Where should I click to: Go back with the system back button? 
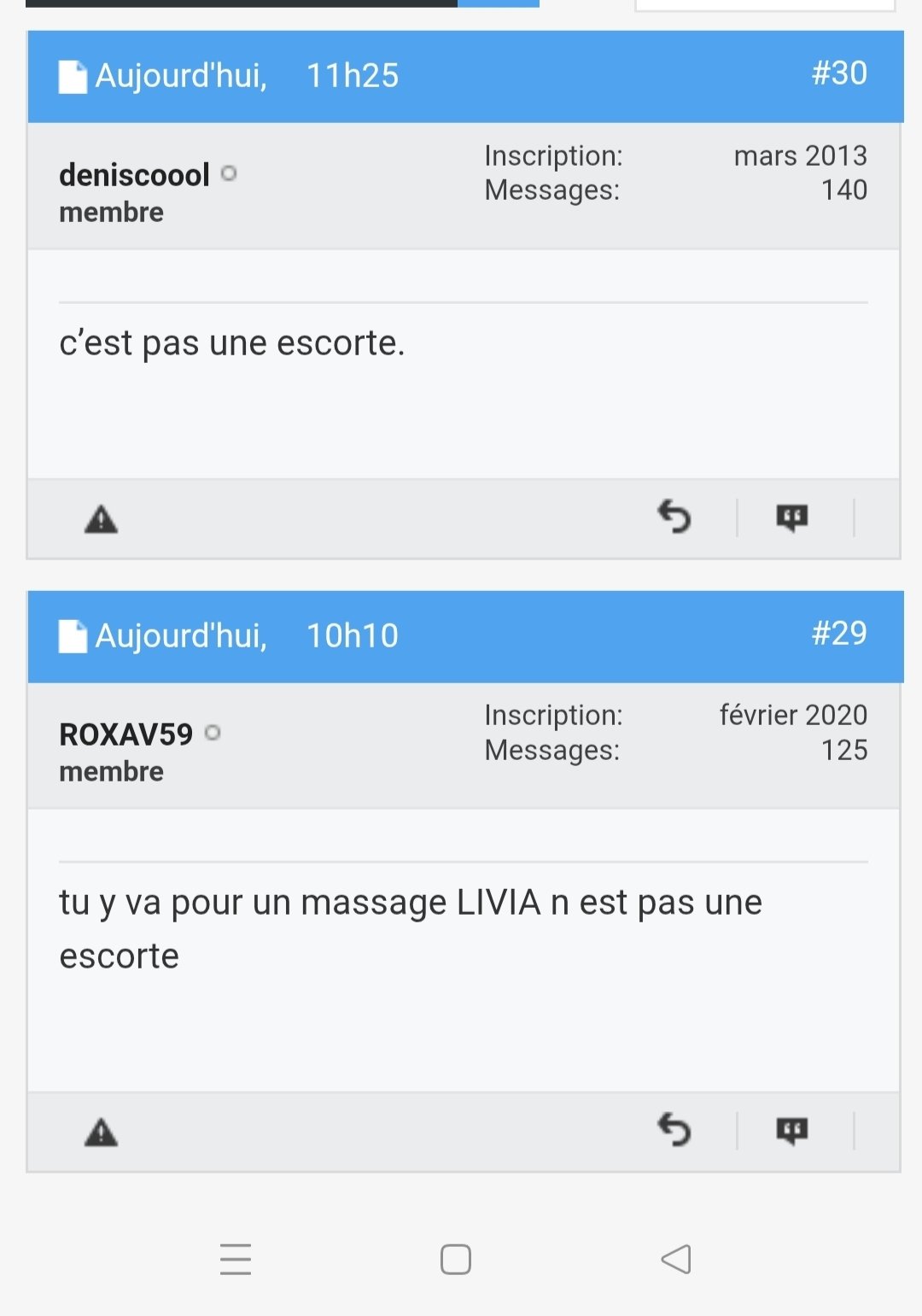[x=676, y=1259]
